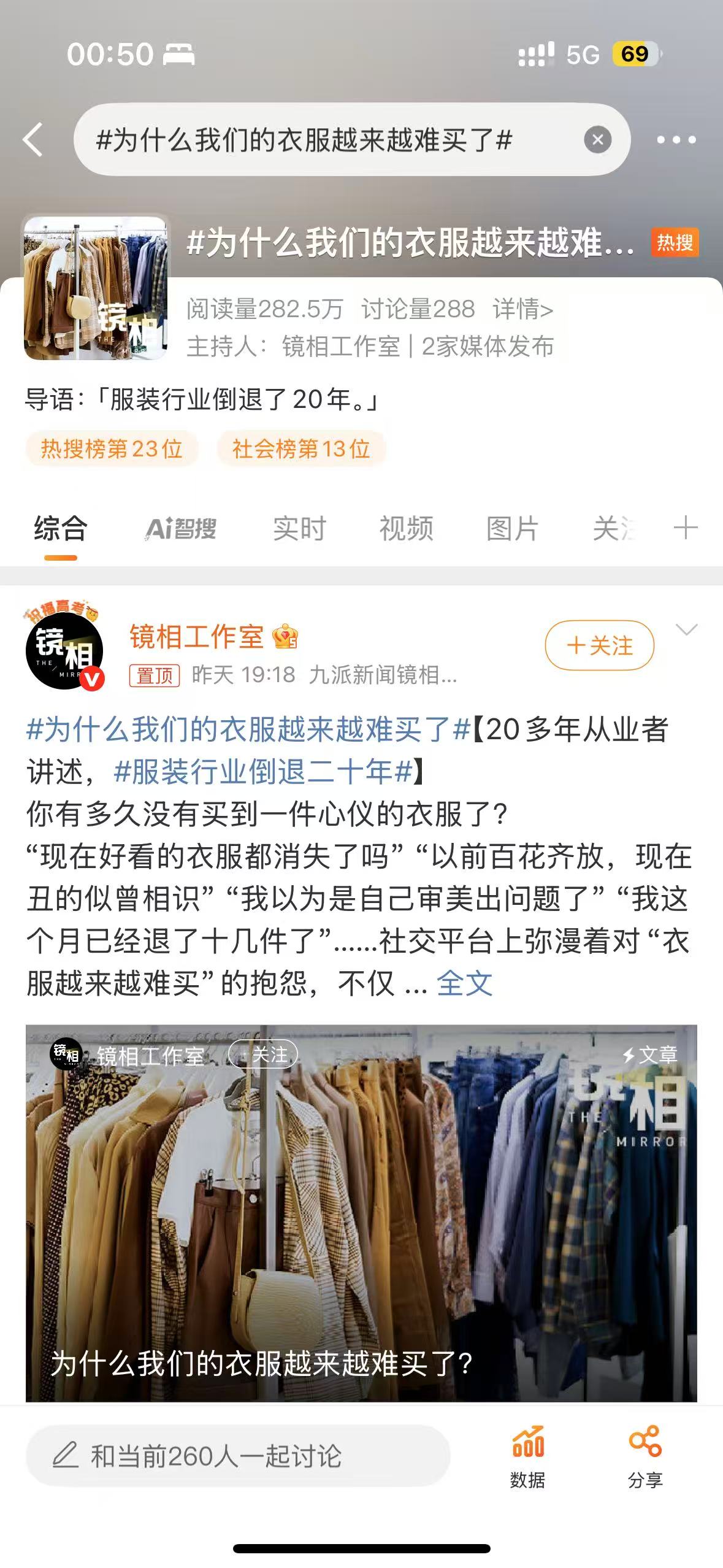Screen dimensions: 723x1568
Task: Follow 镜相工作室 with the +关注 button
Action: pyautogui.click(x=599, y=645)
